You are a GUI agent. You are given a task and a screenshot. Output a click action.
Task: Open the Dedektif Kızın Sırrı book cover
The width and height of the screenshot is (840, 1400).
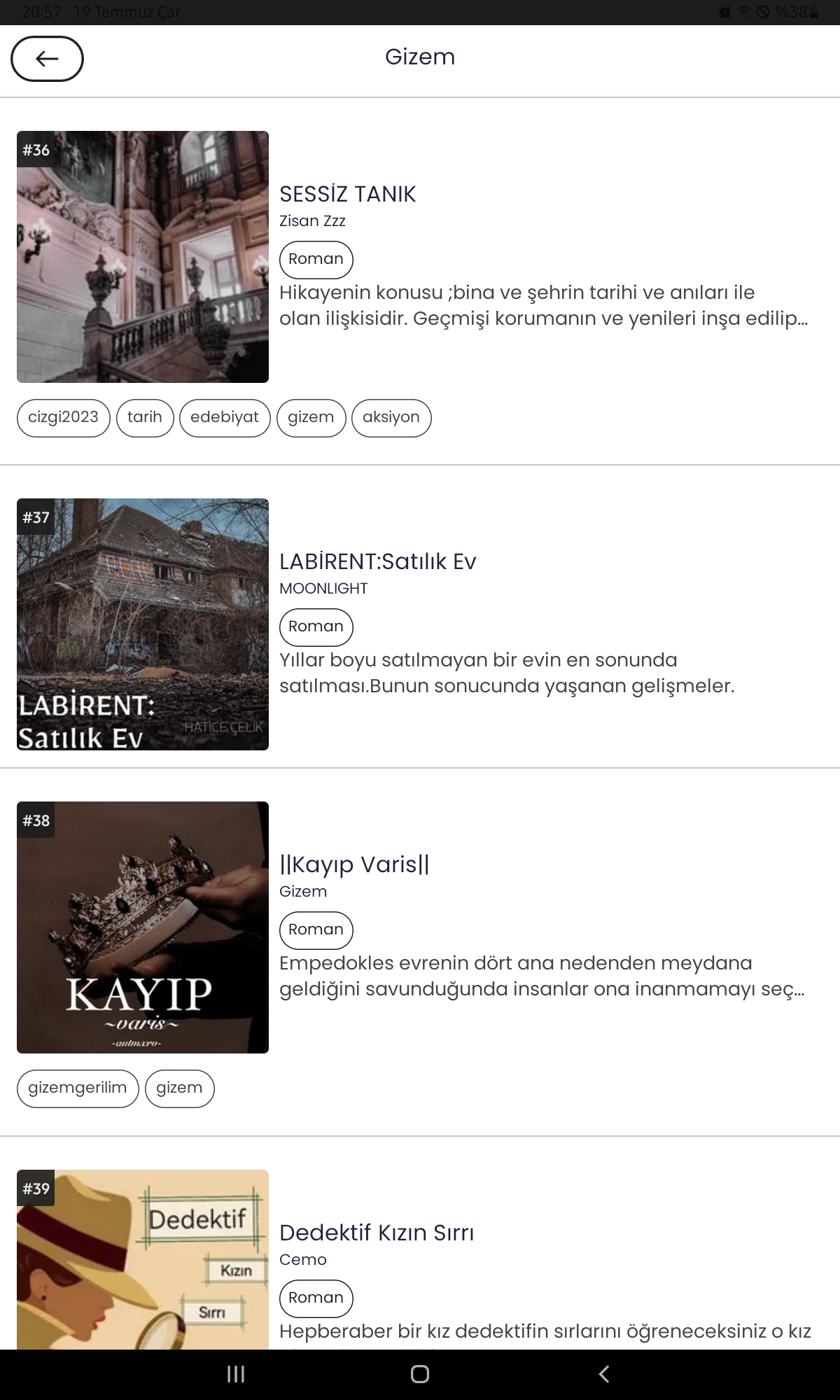tap(143, 1259)
